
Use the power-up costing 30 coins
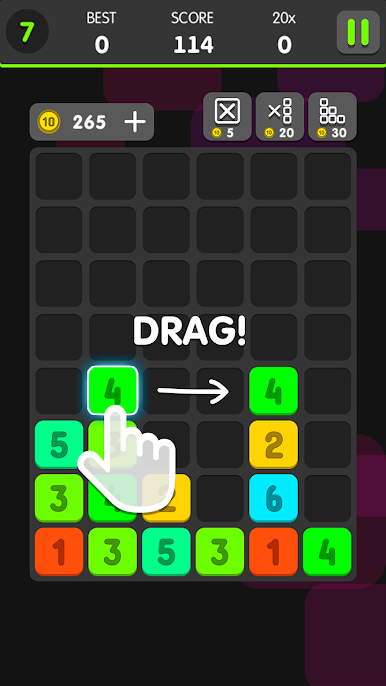pyautogui.click(x=332, y=116)
